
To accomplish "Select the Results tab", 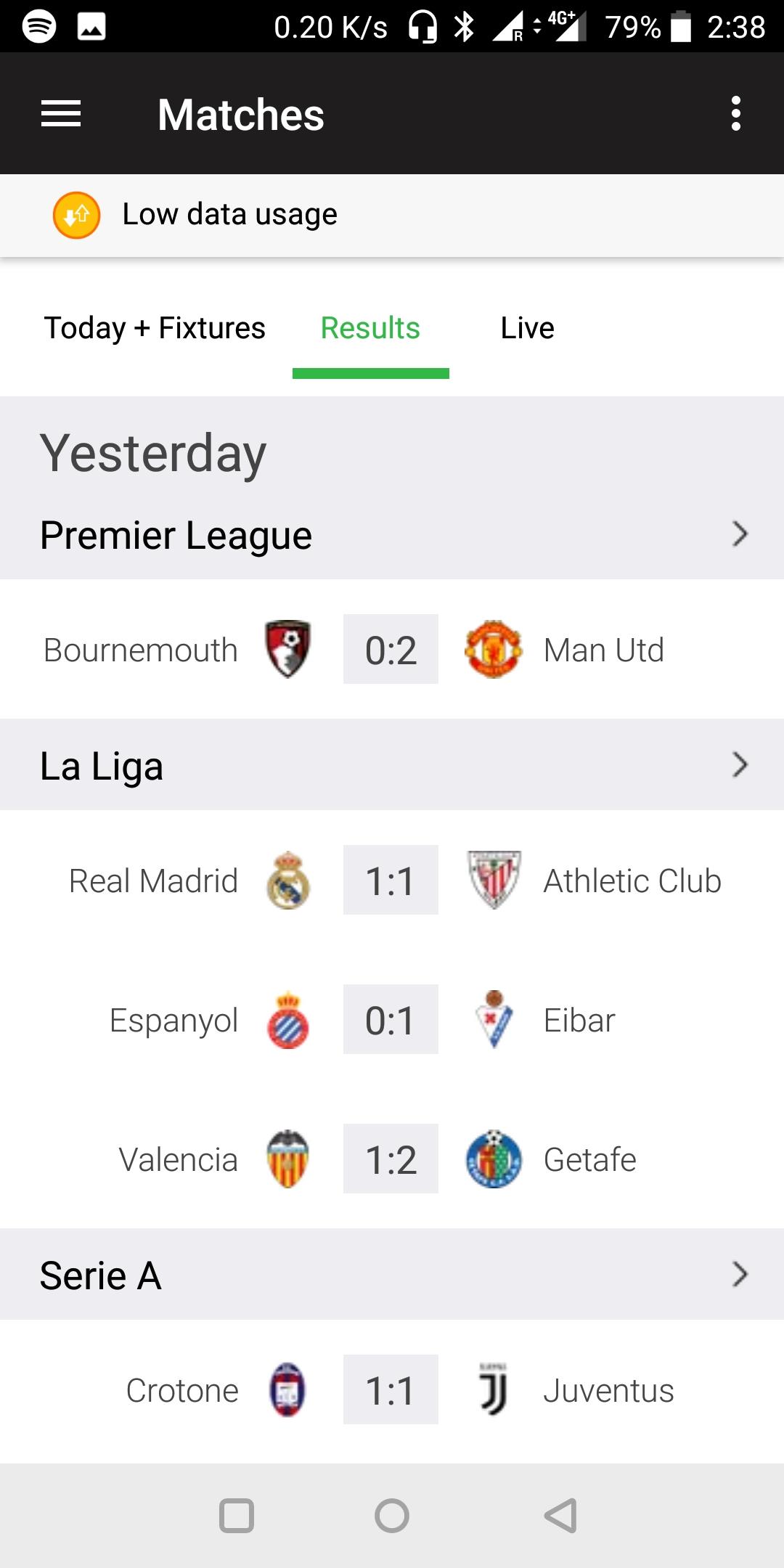I will click(370, 328).
